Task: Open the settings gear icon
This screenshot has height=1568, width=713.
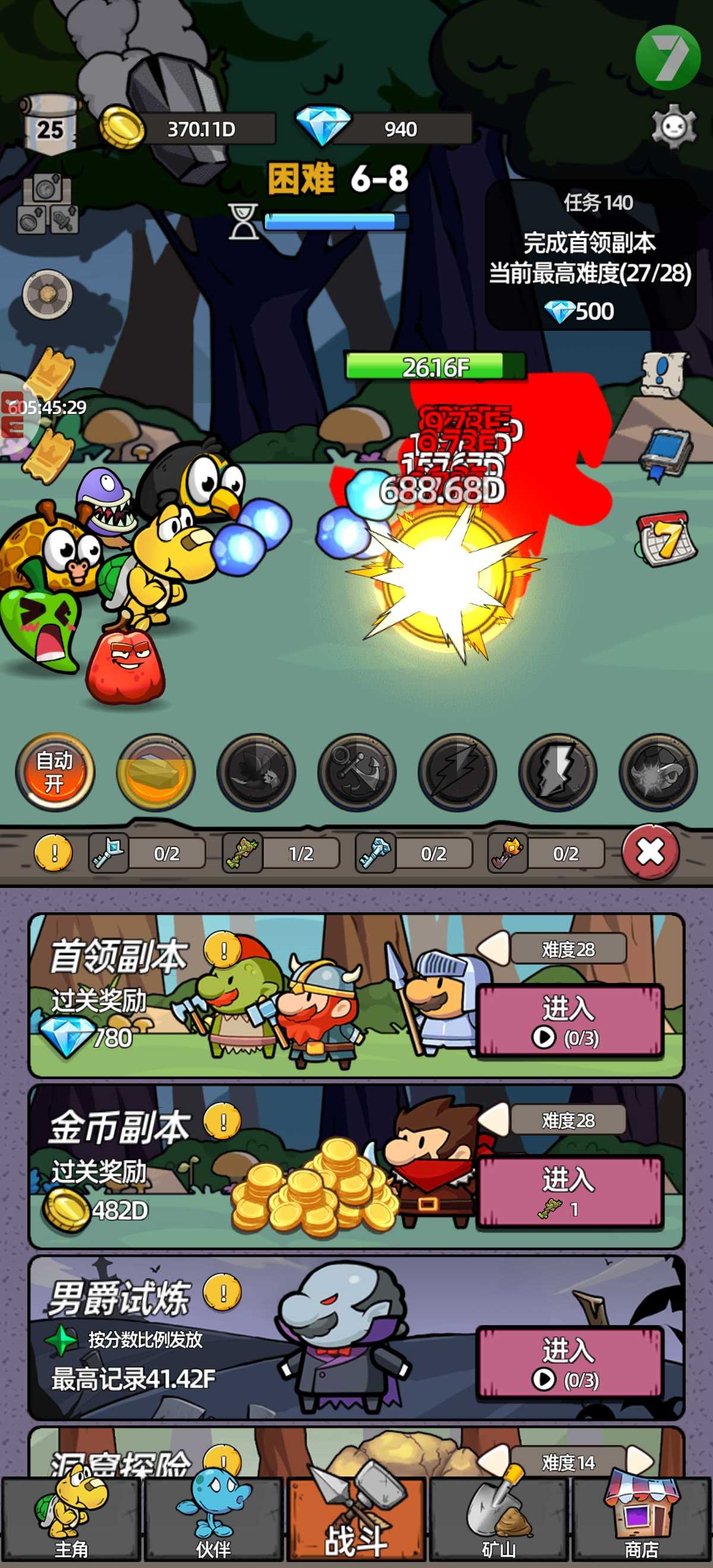Action: [x=673, y=127]
